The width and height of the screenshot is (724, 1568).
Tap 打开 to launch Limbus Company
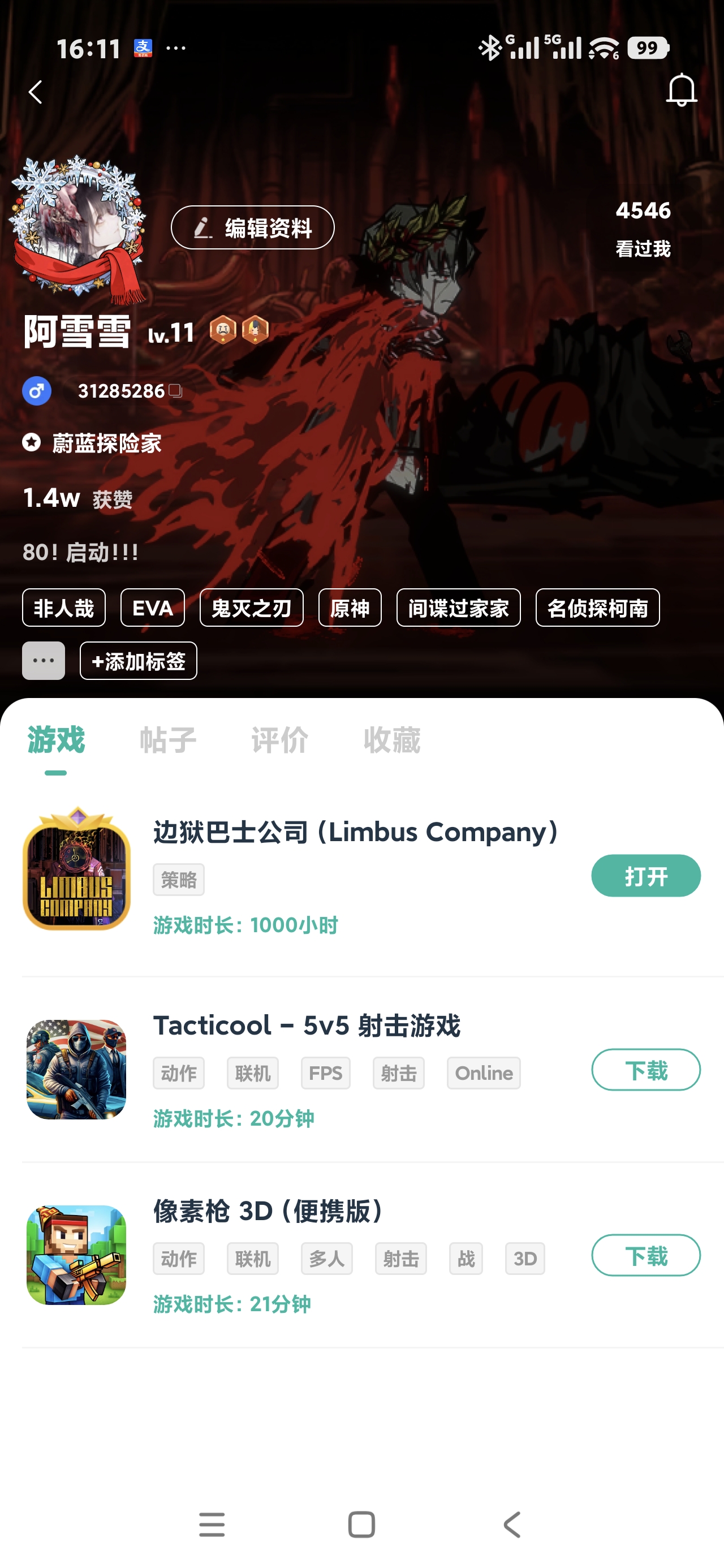click(x=645, y=875)
